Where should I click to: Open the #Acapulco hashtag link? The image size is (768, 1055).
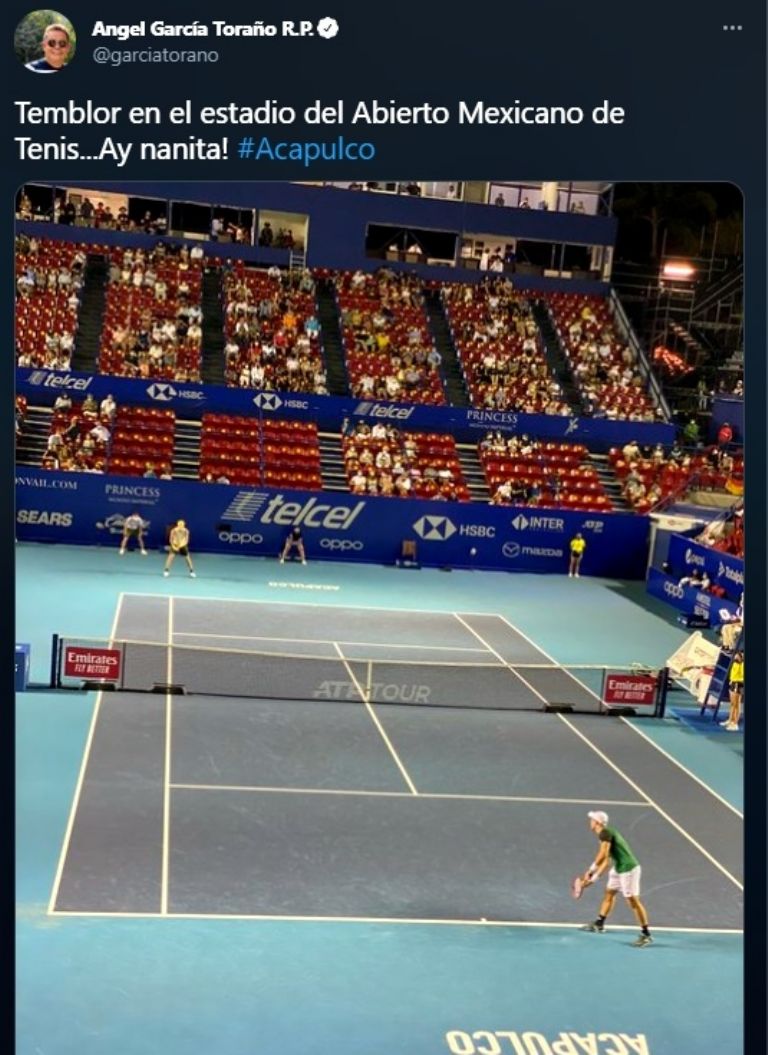[306, 150]
